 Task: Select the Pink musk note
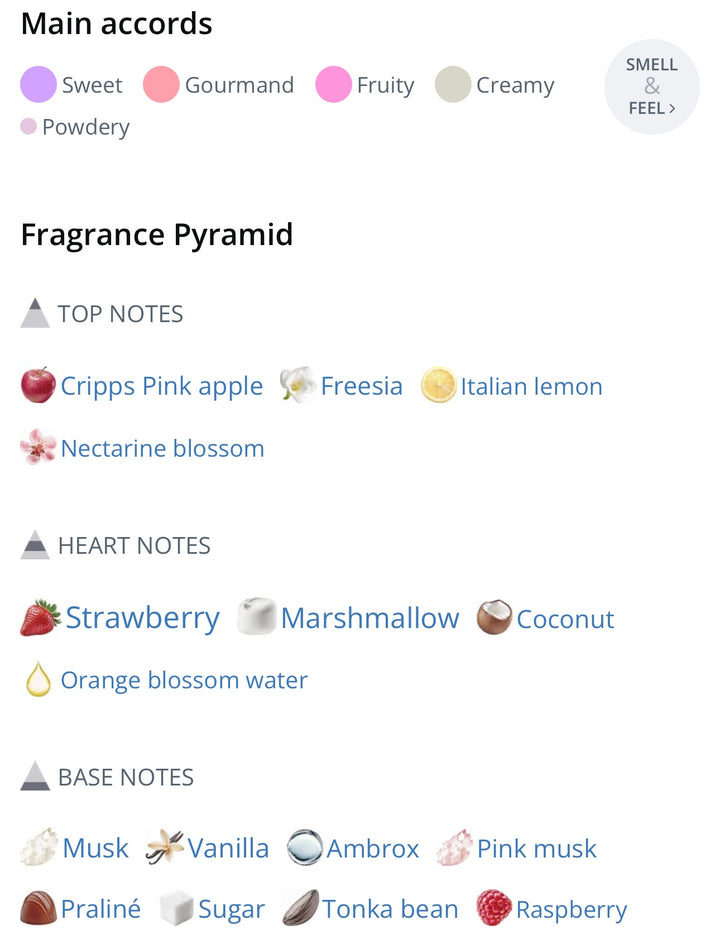[536, 848]
